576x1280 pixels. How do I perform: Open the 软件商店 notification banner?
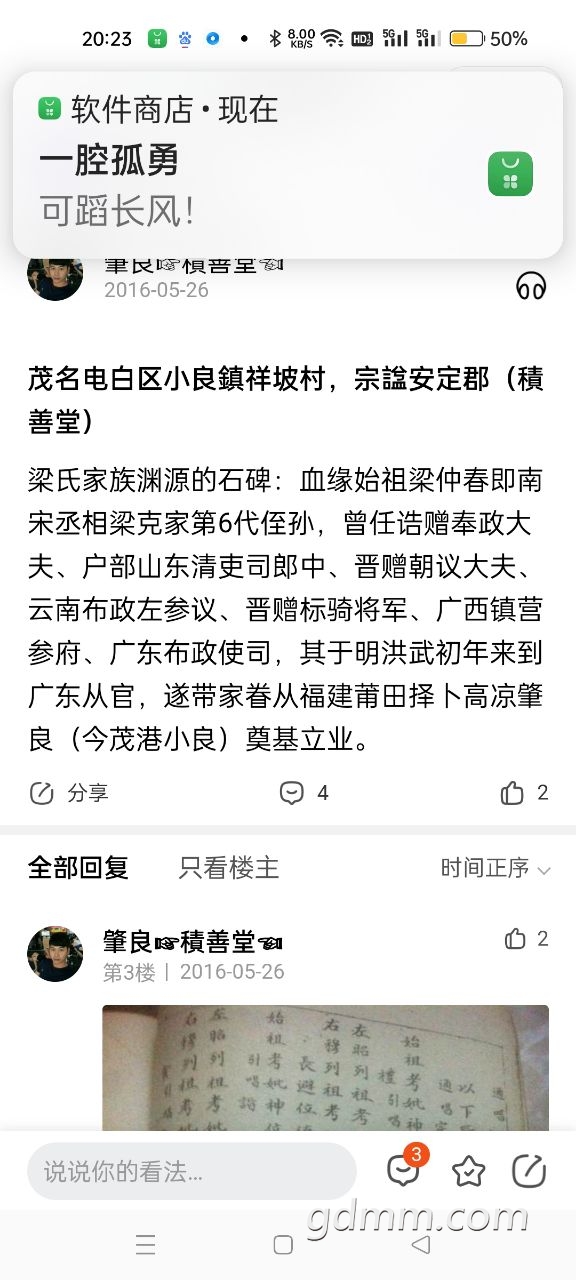[288, 165]
